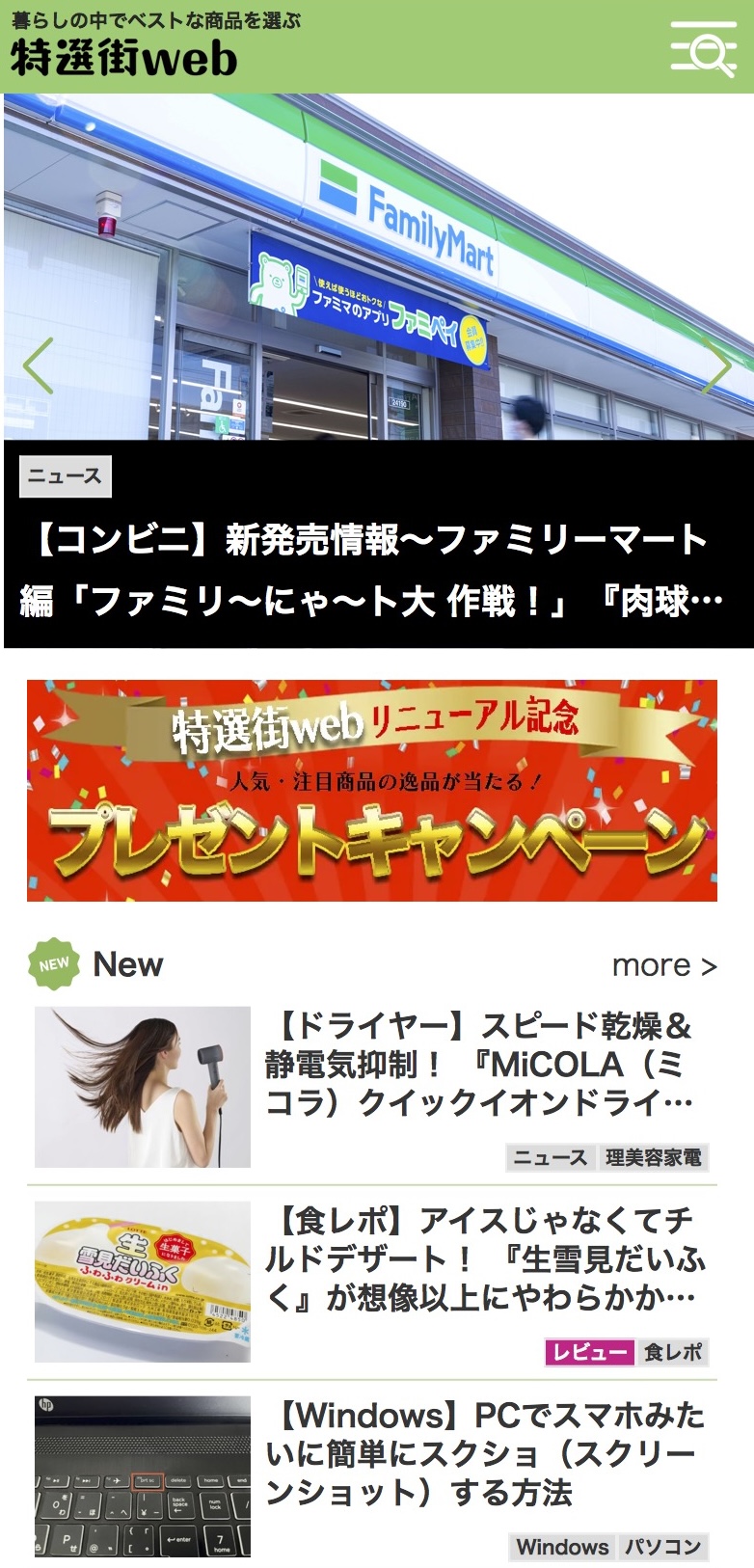Viewport: 754px width, 1568px height.
Task: View more New articles
Action: pos(664,965)
